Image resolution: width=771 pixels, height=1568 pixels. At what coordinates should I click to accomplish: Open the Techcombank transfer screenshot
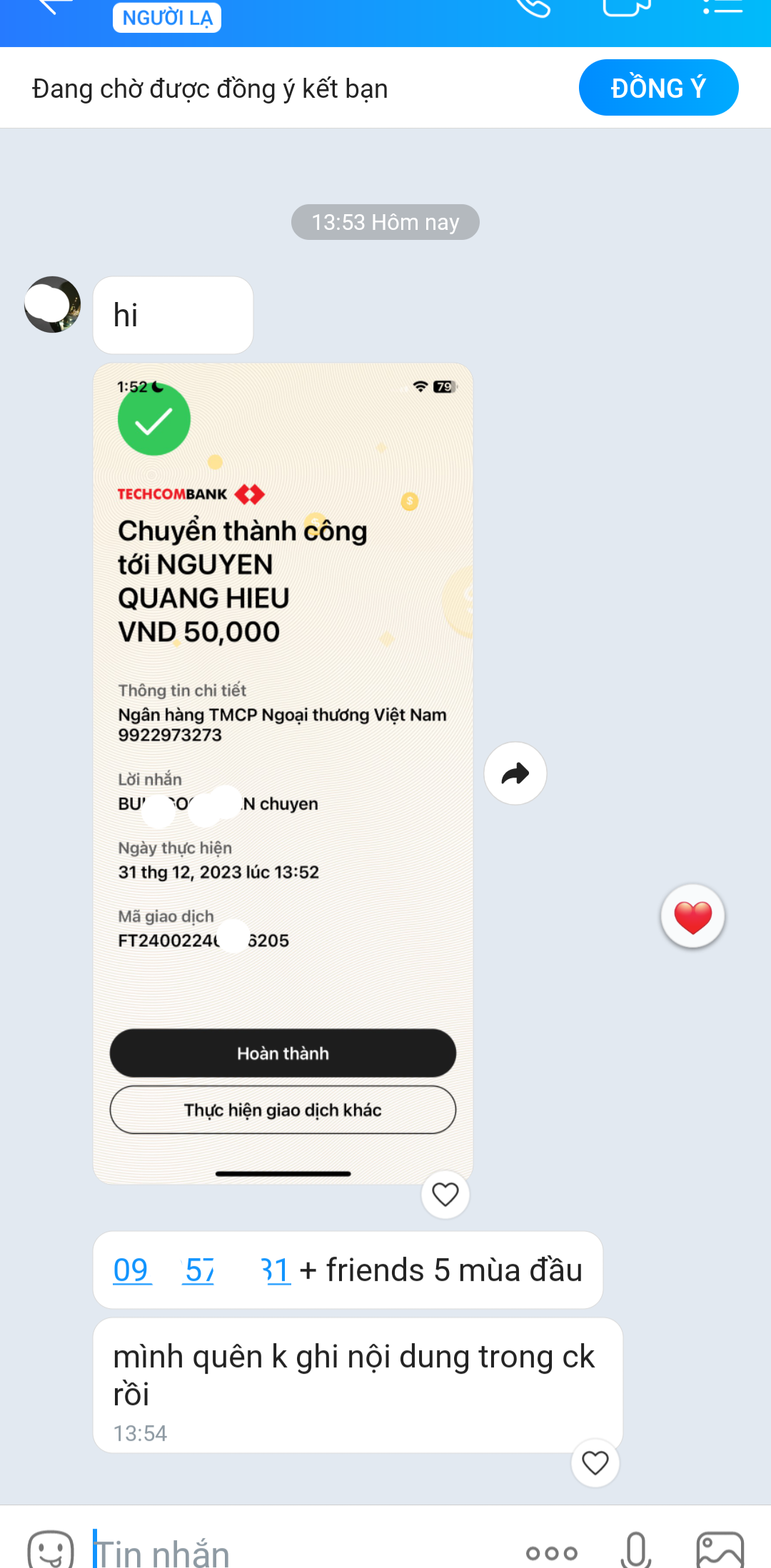tap(283, 773)
